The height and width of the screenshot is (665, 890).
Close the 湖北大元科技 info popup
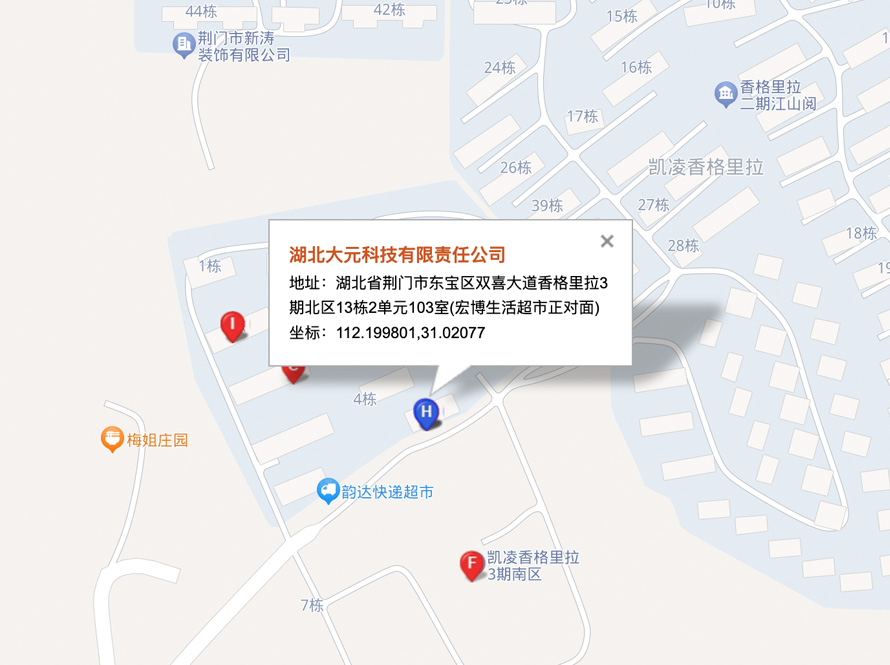coord(606,241)
